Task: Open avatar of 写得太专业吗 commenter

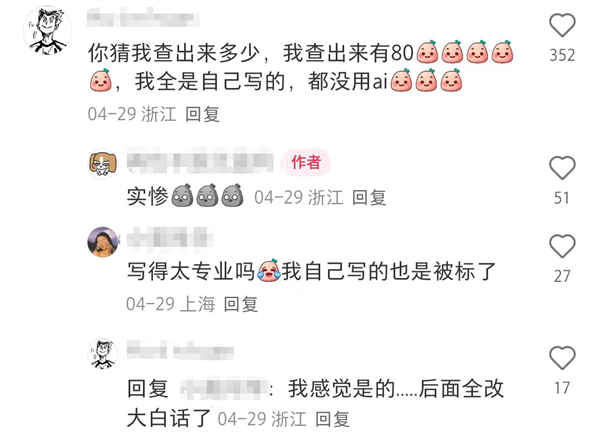Action: click(x=103, y=241)
